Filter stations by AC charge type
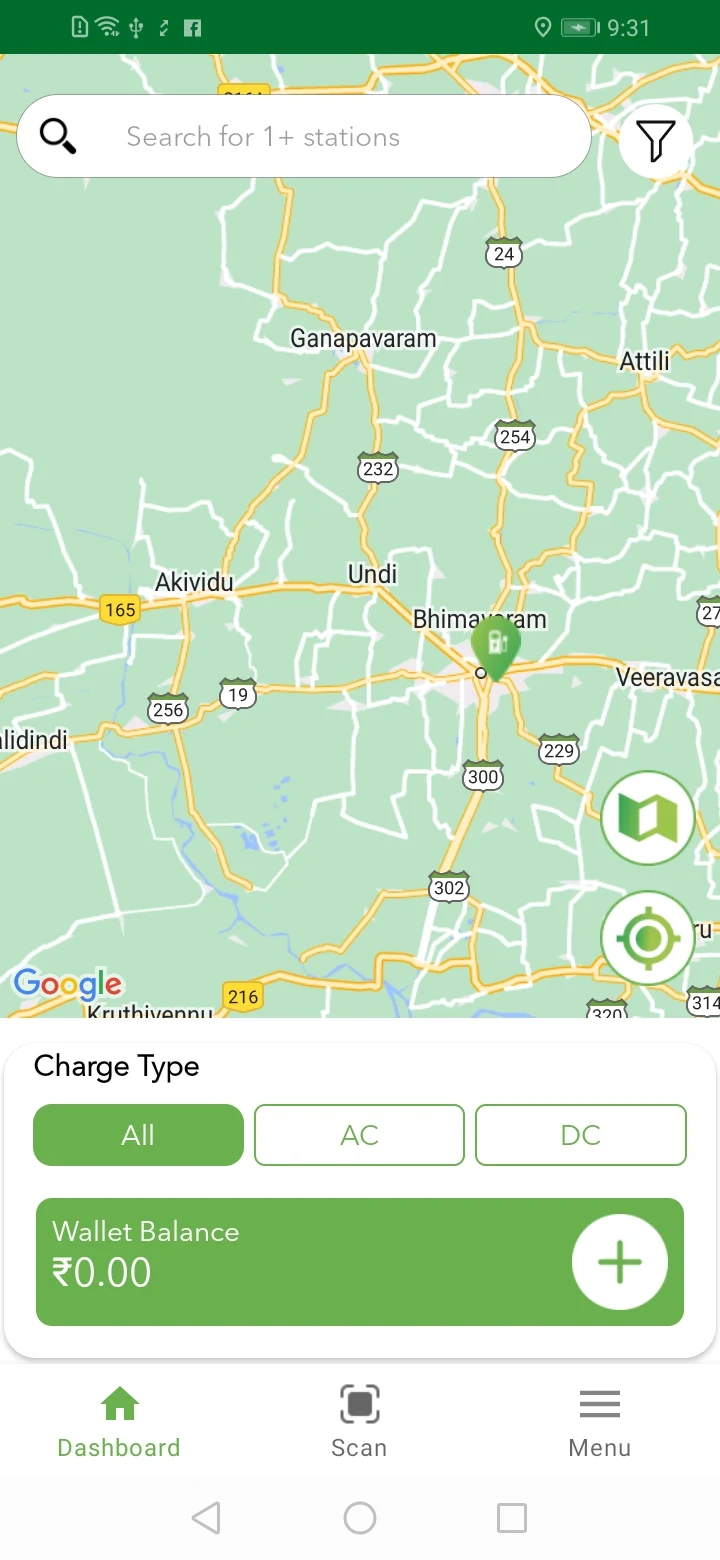Screen dimensions: 720x1560 [359, 1135]
